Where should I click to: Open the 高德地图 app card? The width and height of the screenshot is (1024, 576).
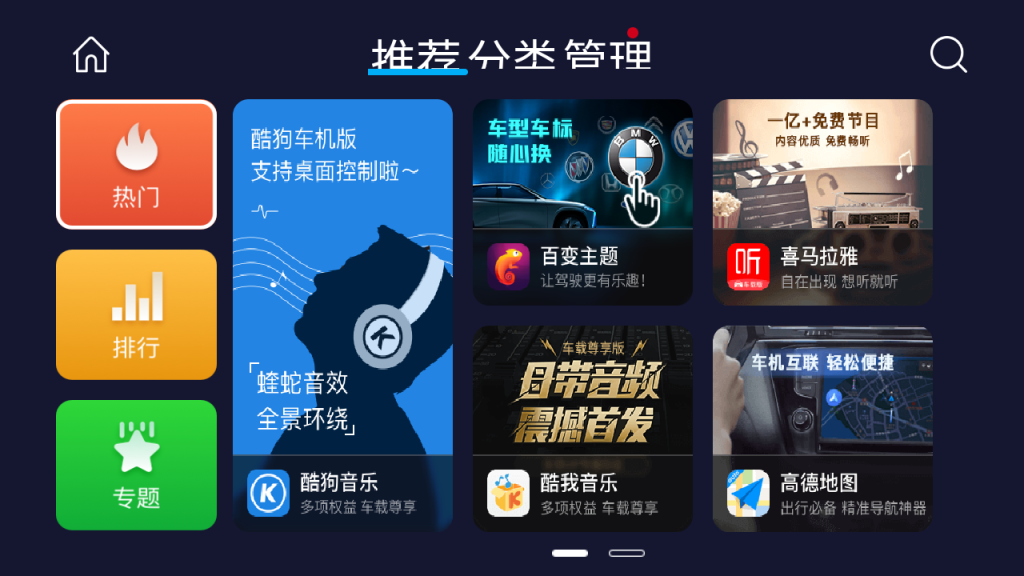click(823, 429)
